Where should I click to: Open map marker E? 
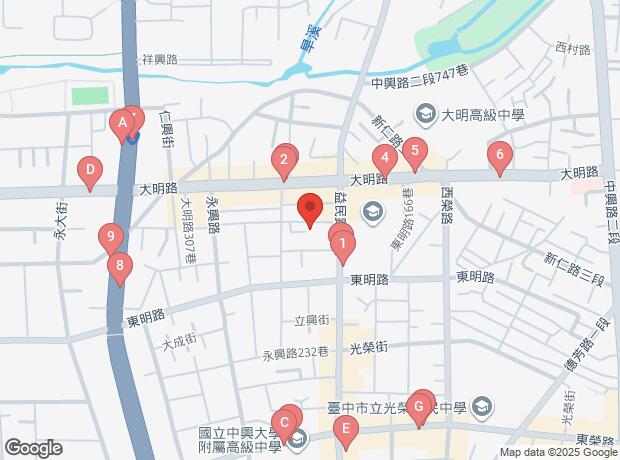tap(345, 431)
